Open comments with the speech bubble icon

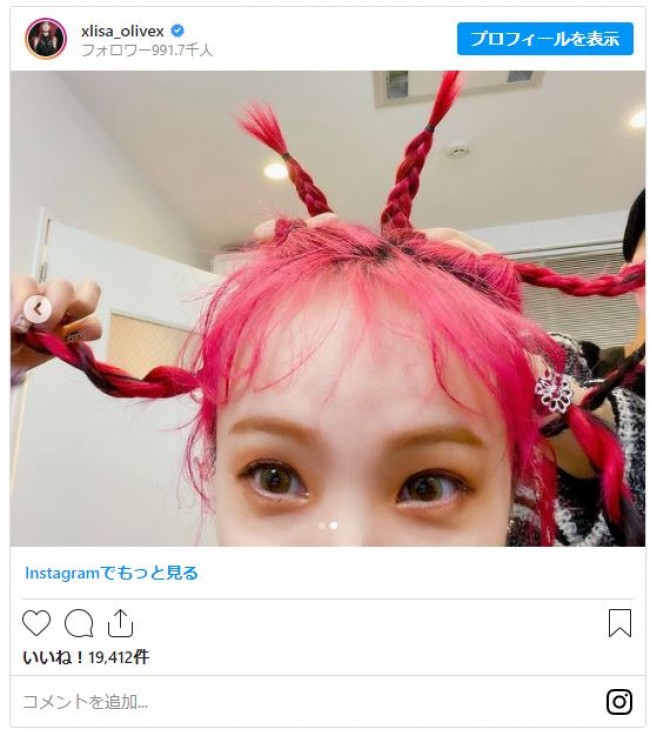(x=78, y=623)
